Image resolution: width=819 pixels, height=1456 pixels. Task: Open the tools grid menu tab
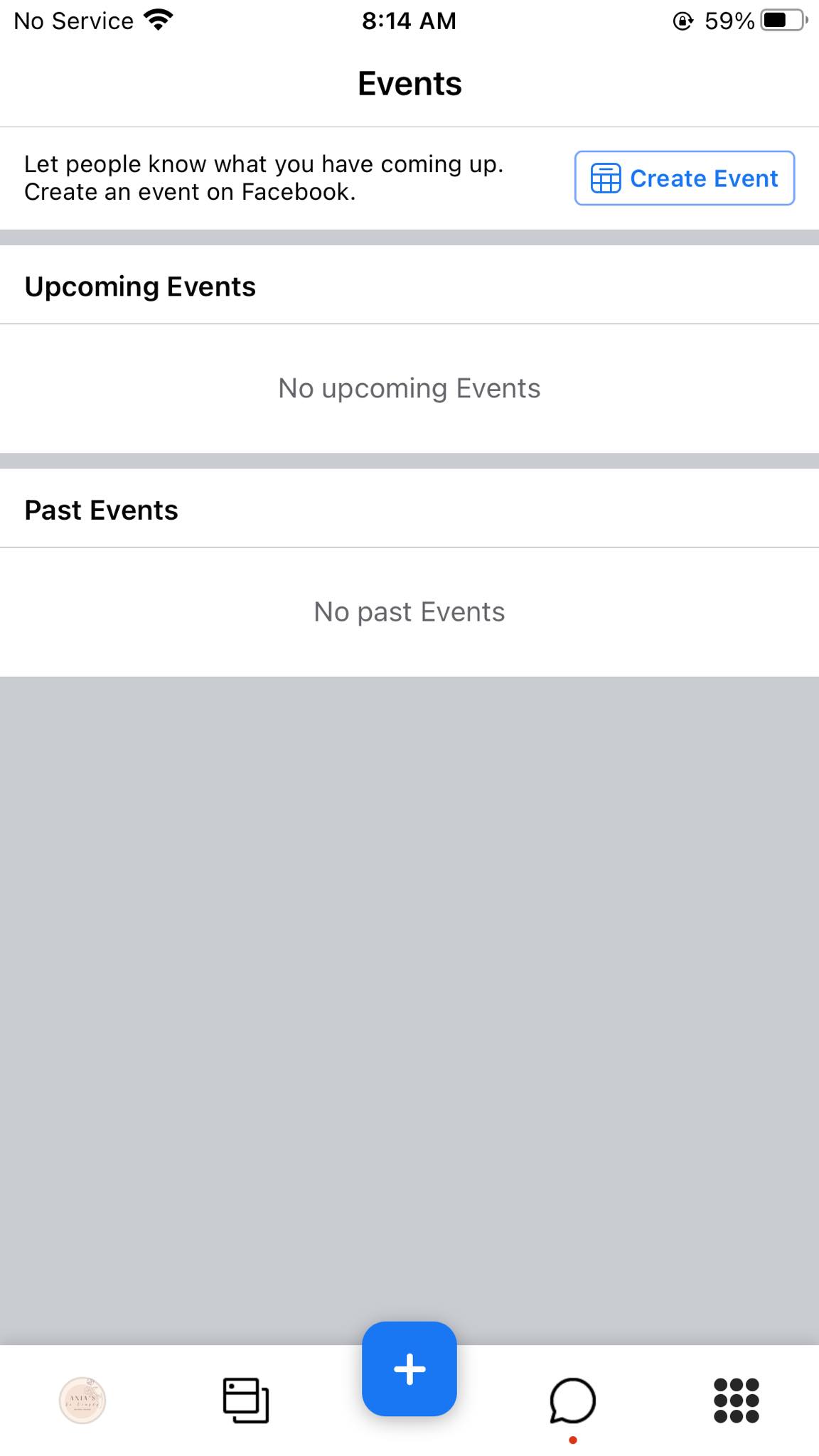coord(736,1400)
